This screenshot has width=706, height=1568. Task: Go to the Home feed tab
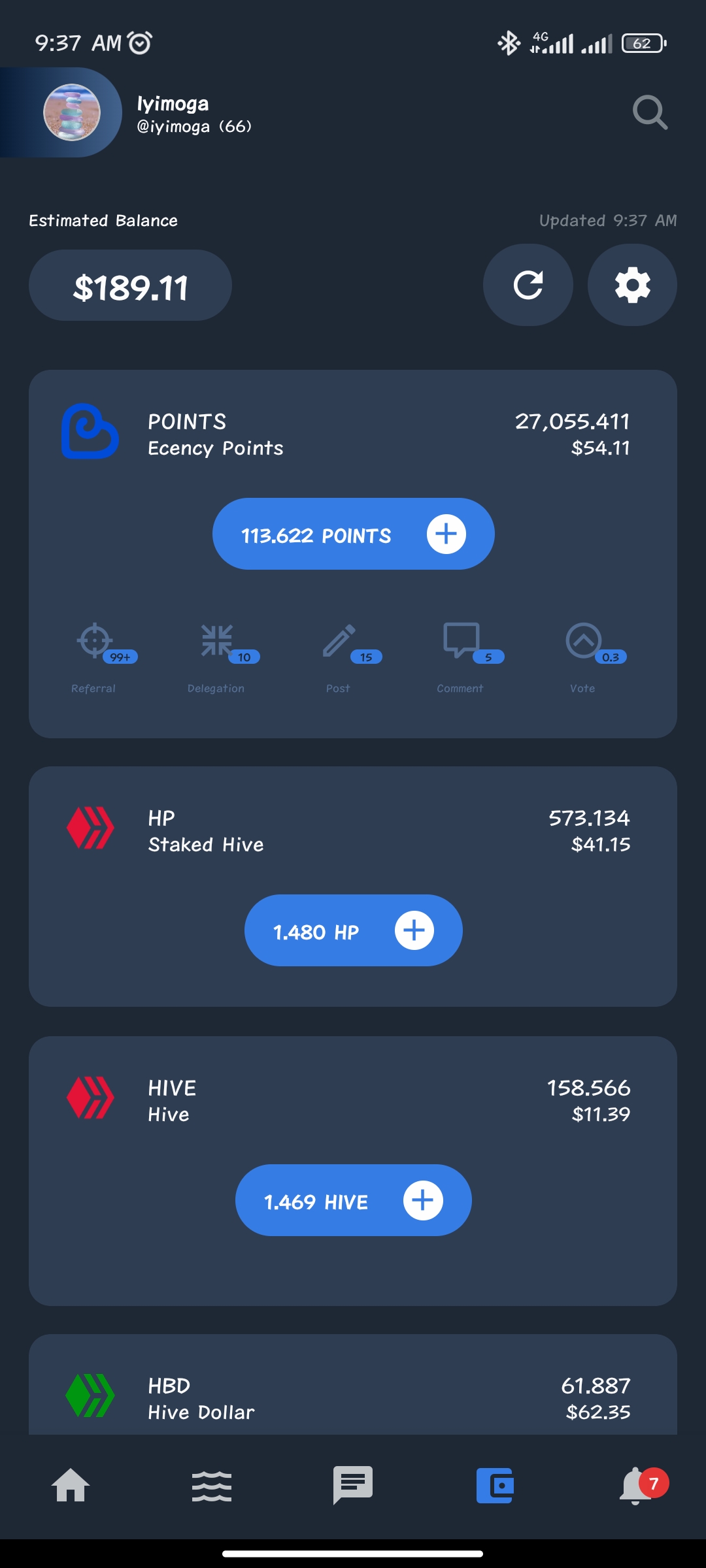[71, 1485]
